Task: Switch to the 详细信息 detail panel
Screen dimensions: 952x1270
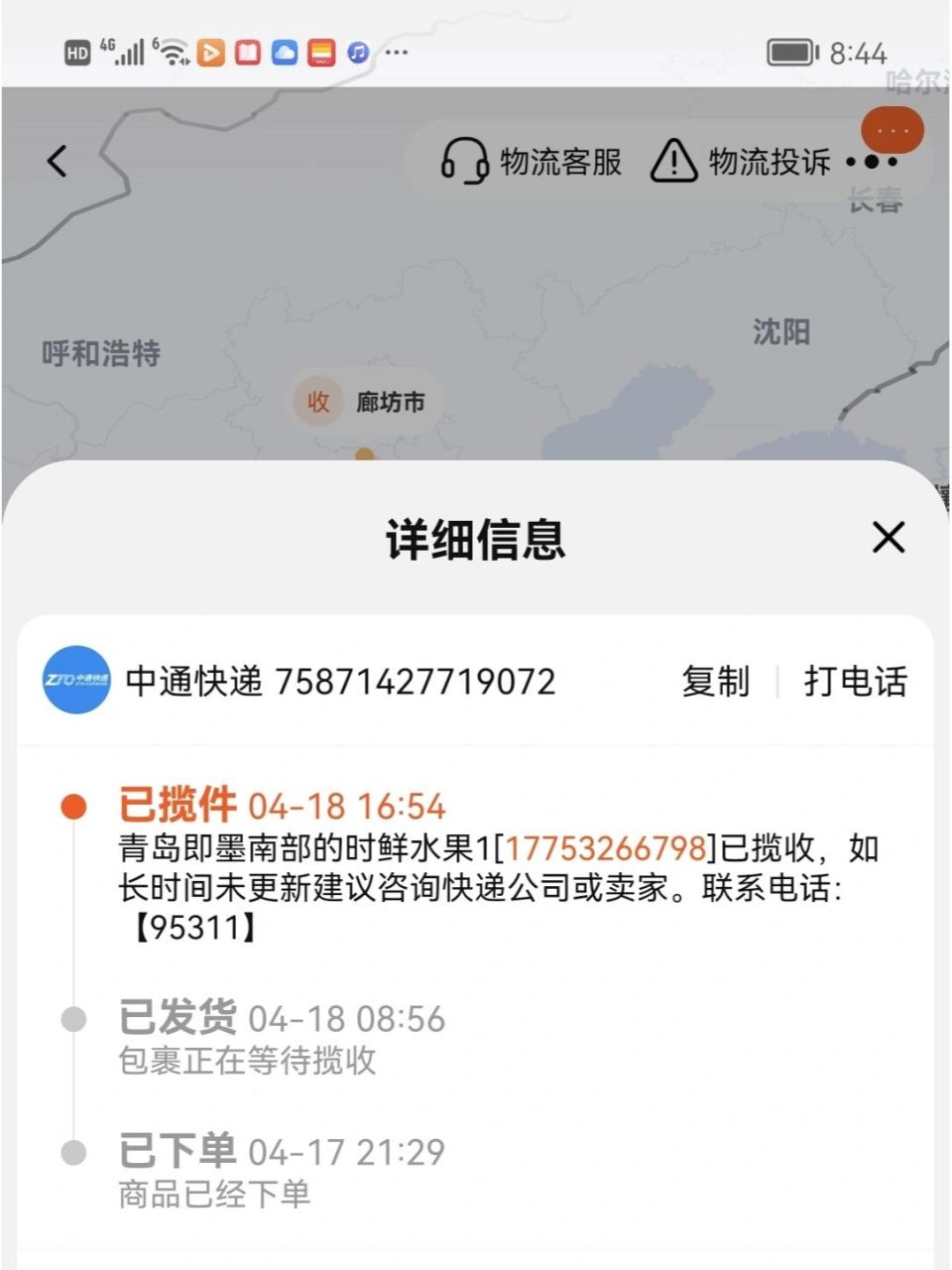Action: [x=475, y=539]
